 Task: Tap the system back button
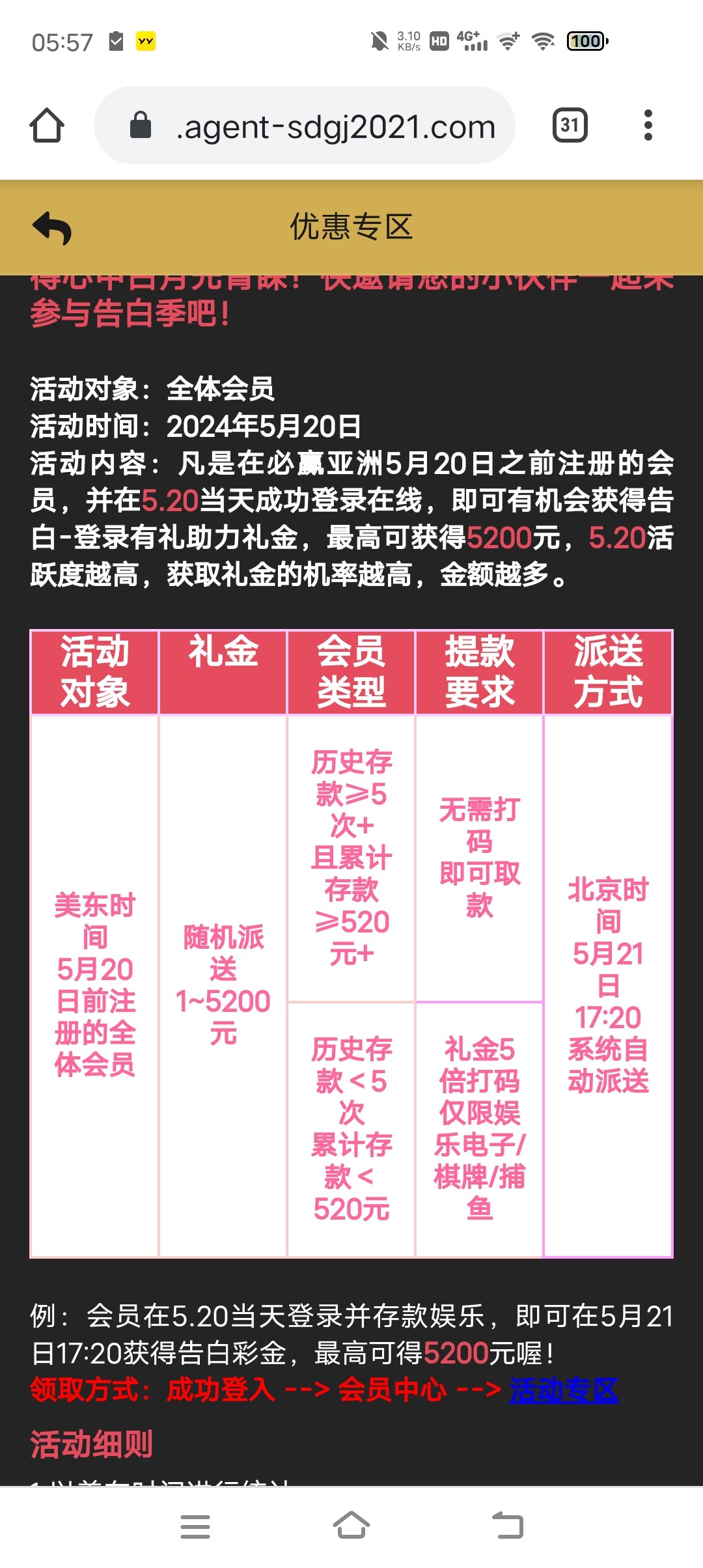coord(508,1526)
